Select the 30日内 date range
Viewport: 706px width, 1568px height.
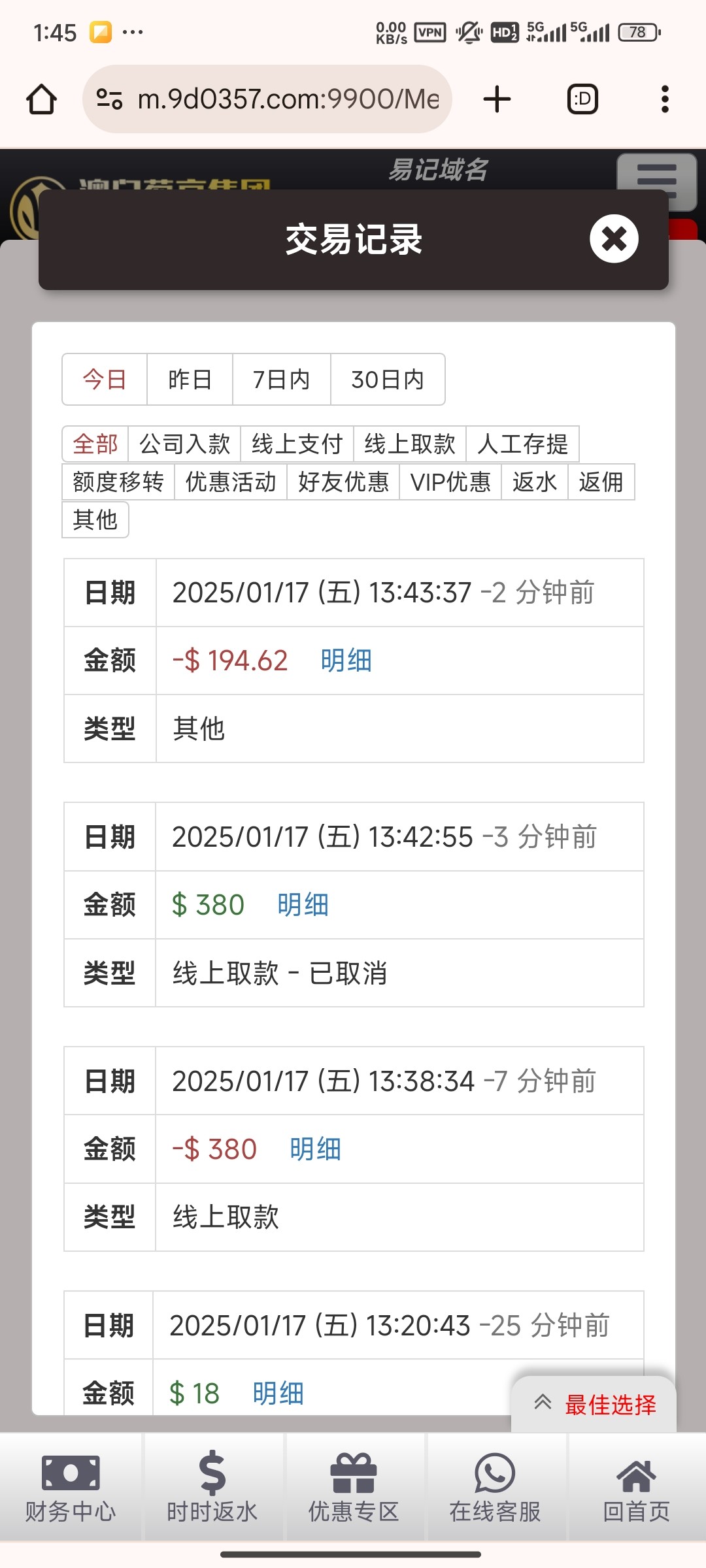click(x=388, y=380)
